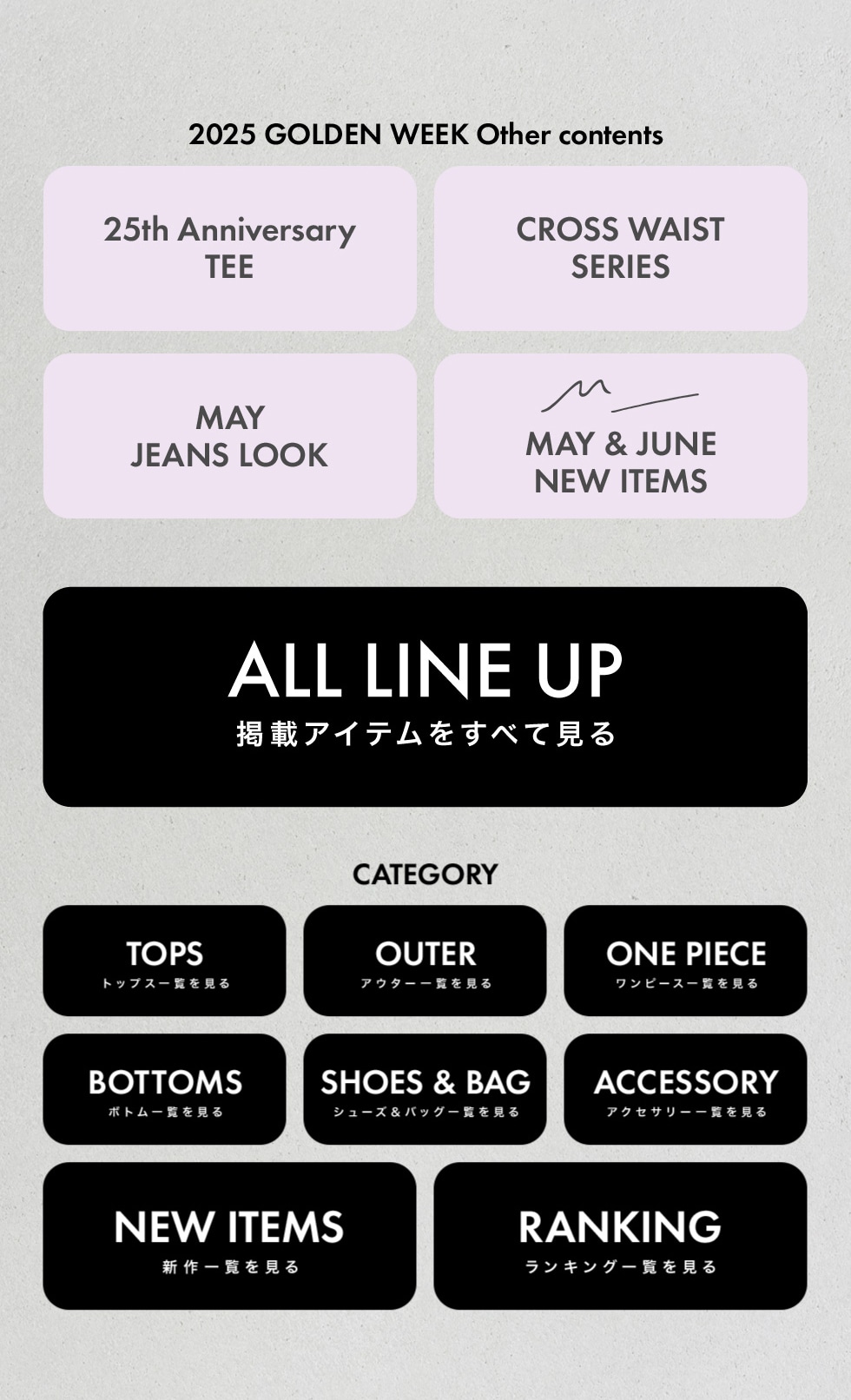Screen dimensions: 851x1400
Task: Go to the OUTER category
Action: click(425, 961)
